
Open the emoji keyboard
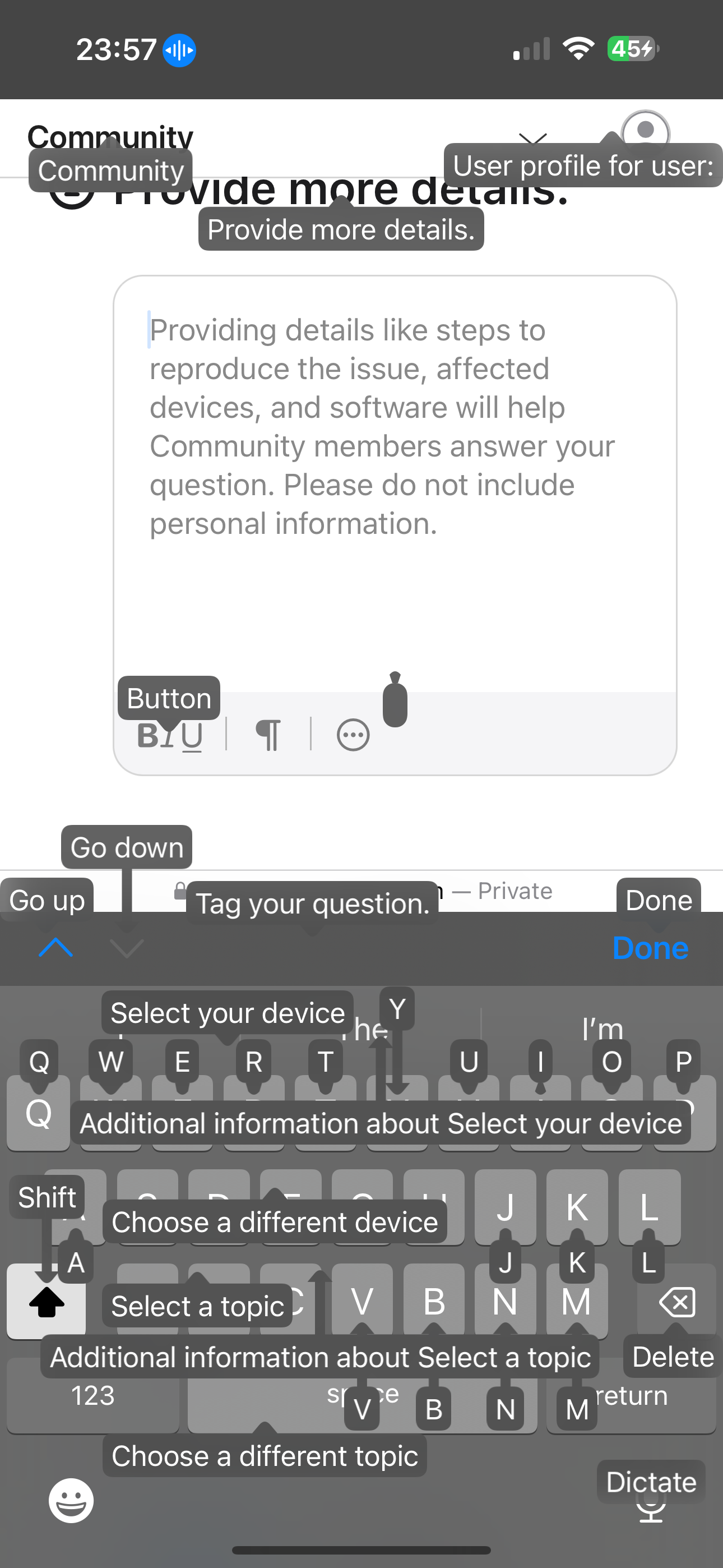click(x=71, y=1501)
